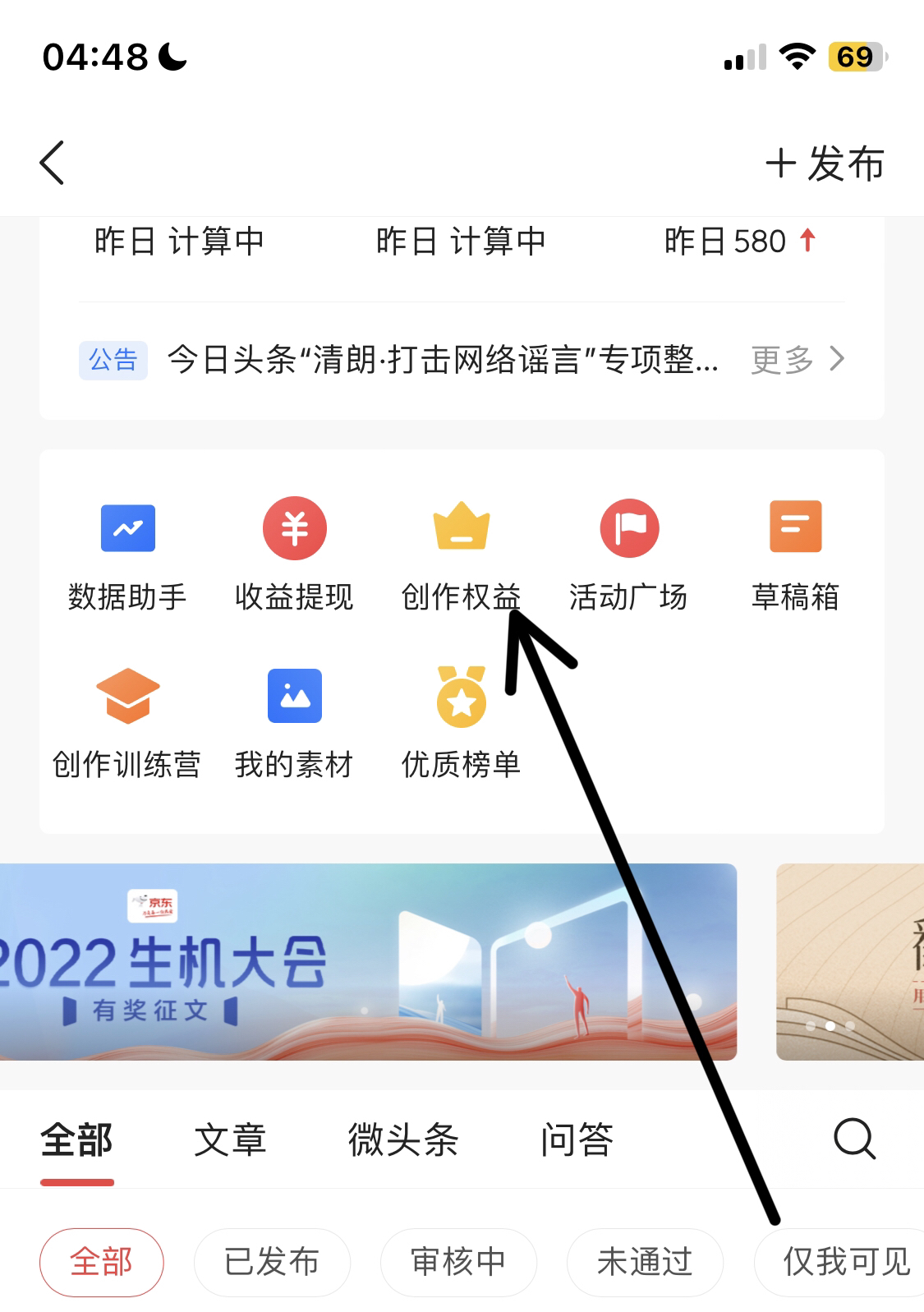Tap the + 发布 publish button
Viewport: 924px width, 1312px height.
tap(825, 163)
